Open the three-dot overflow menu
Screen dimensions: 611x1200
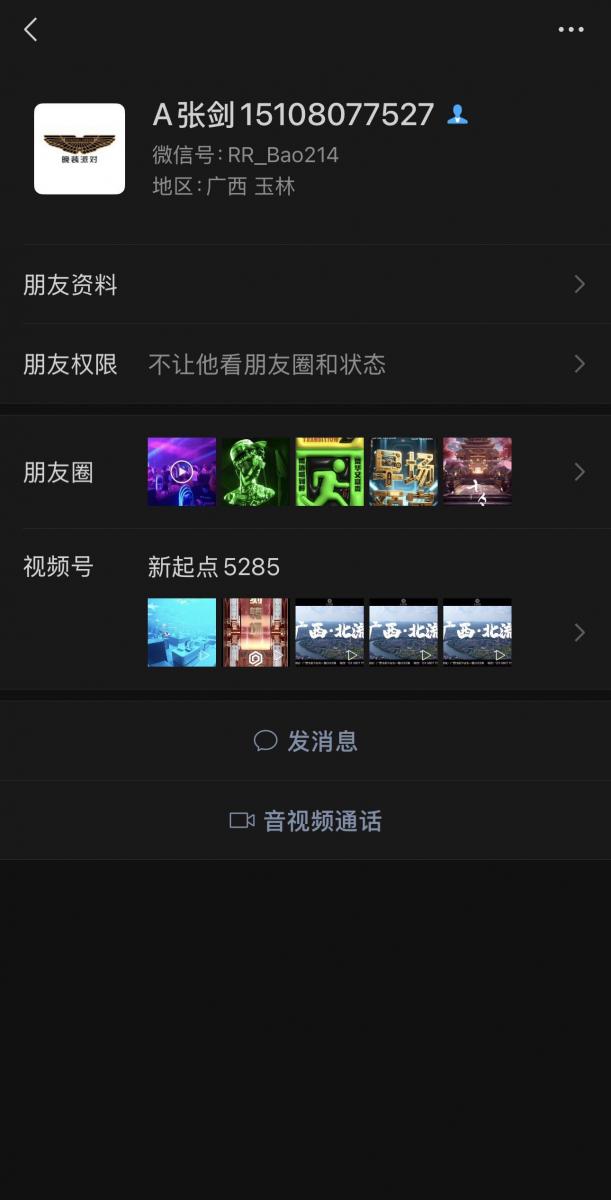pyautogui.click(x=571, y=30)
